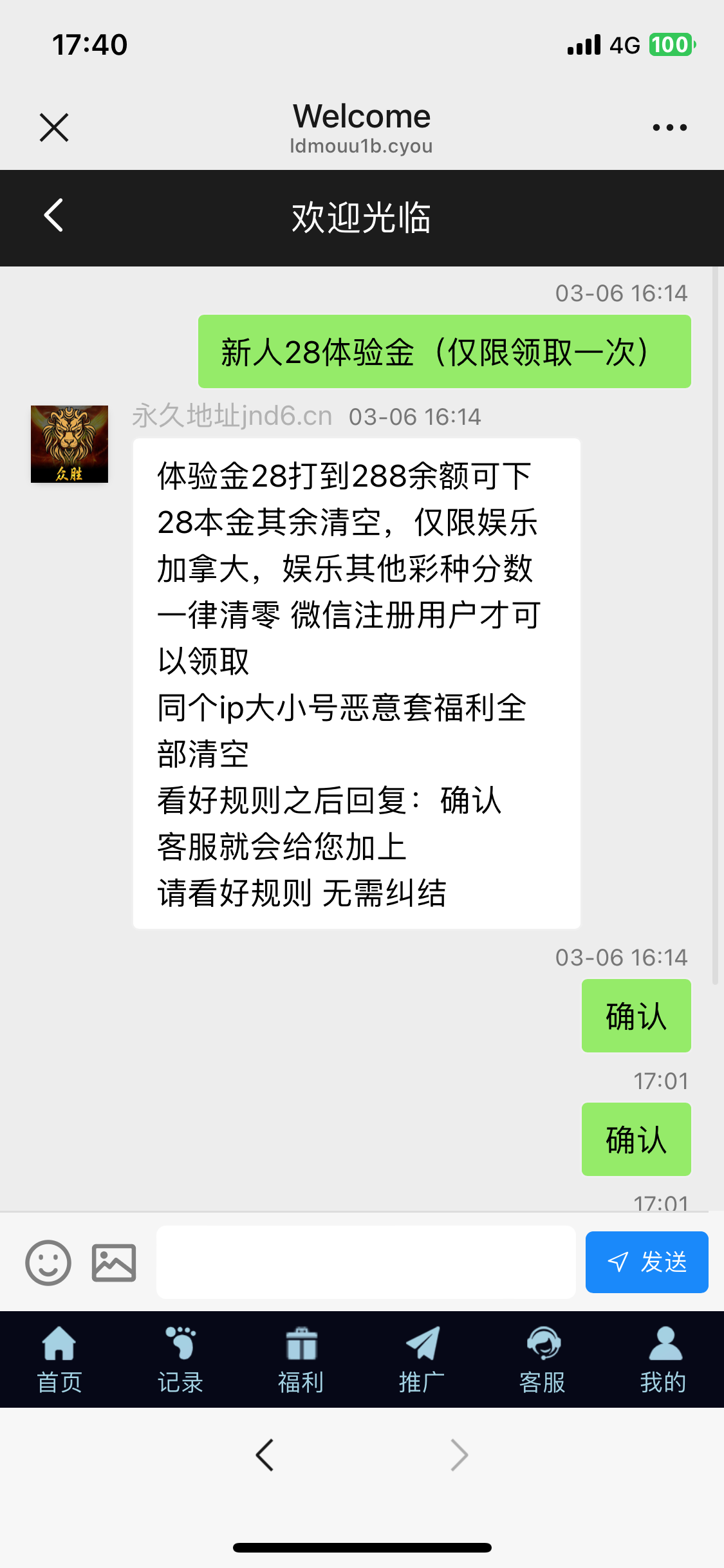Send the message with 发送 button
This screenshot has height=1568, width=724.
point(646,1262)
